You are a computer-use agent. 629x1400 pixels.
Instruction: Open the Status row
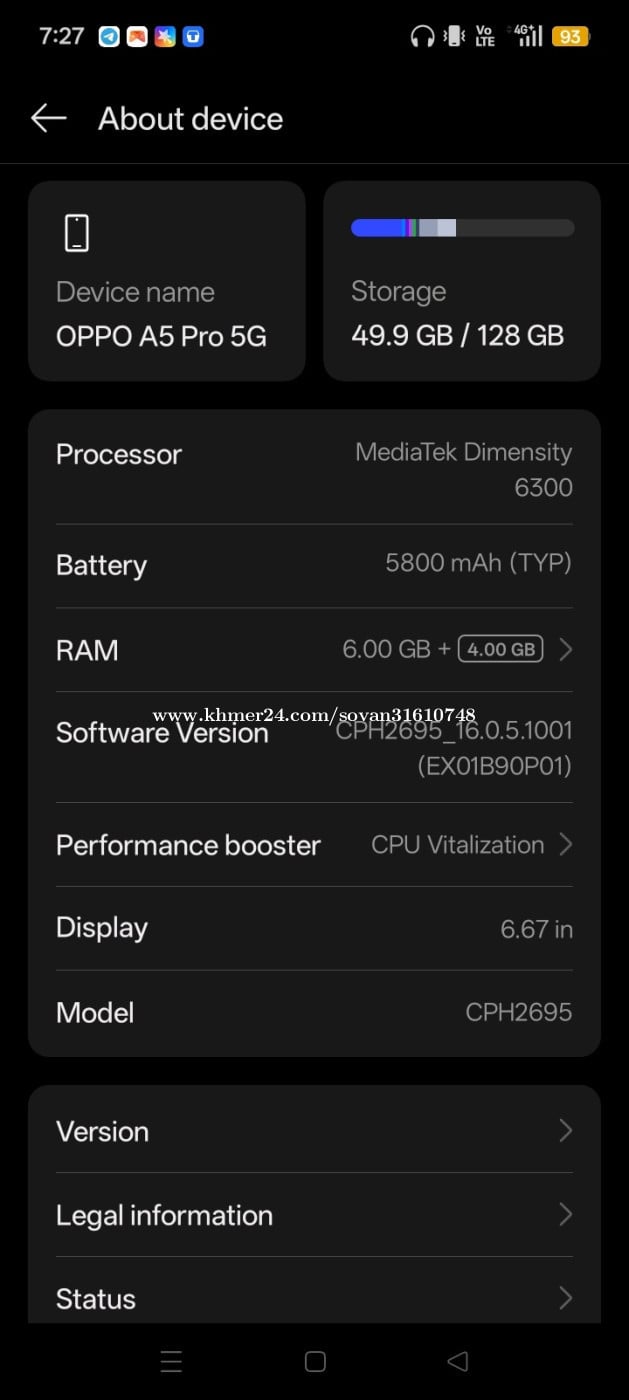coord(314,1298)
